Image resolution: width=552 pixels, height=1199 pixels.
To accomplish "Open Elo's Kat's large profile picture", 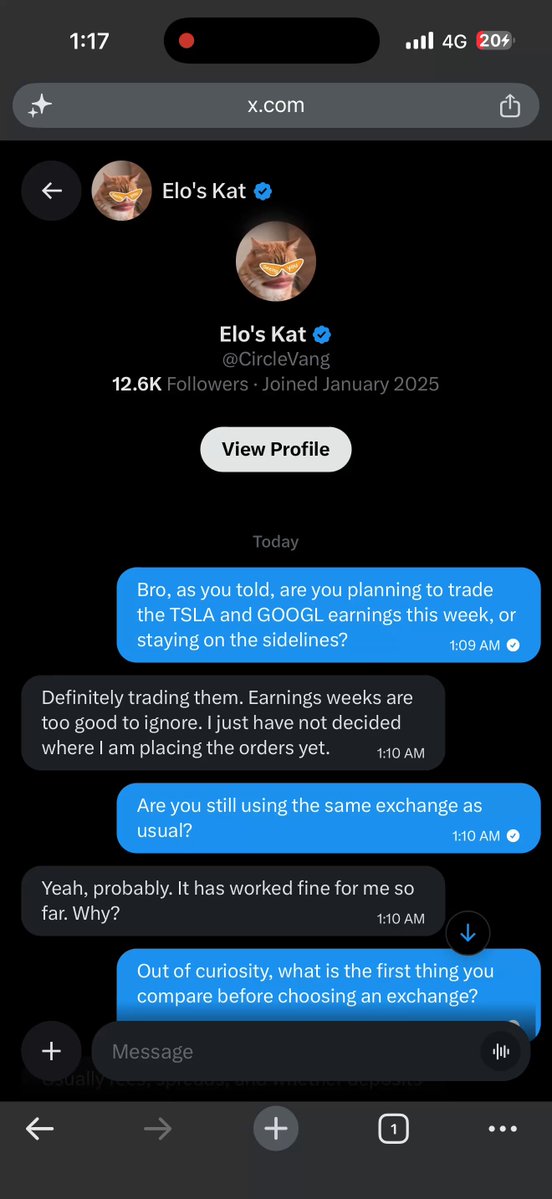I will (x=276, y=262).
